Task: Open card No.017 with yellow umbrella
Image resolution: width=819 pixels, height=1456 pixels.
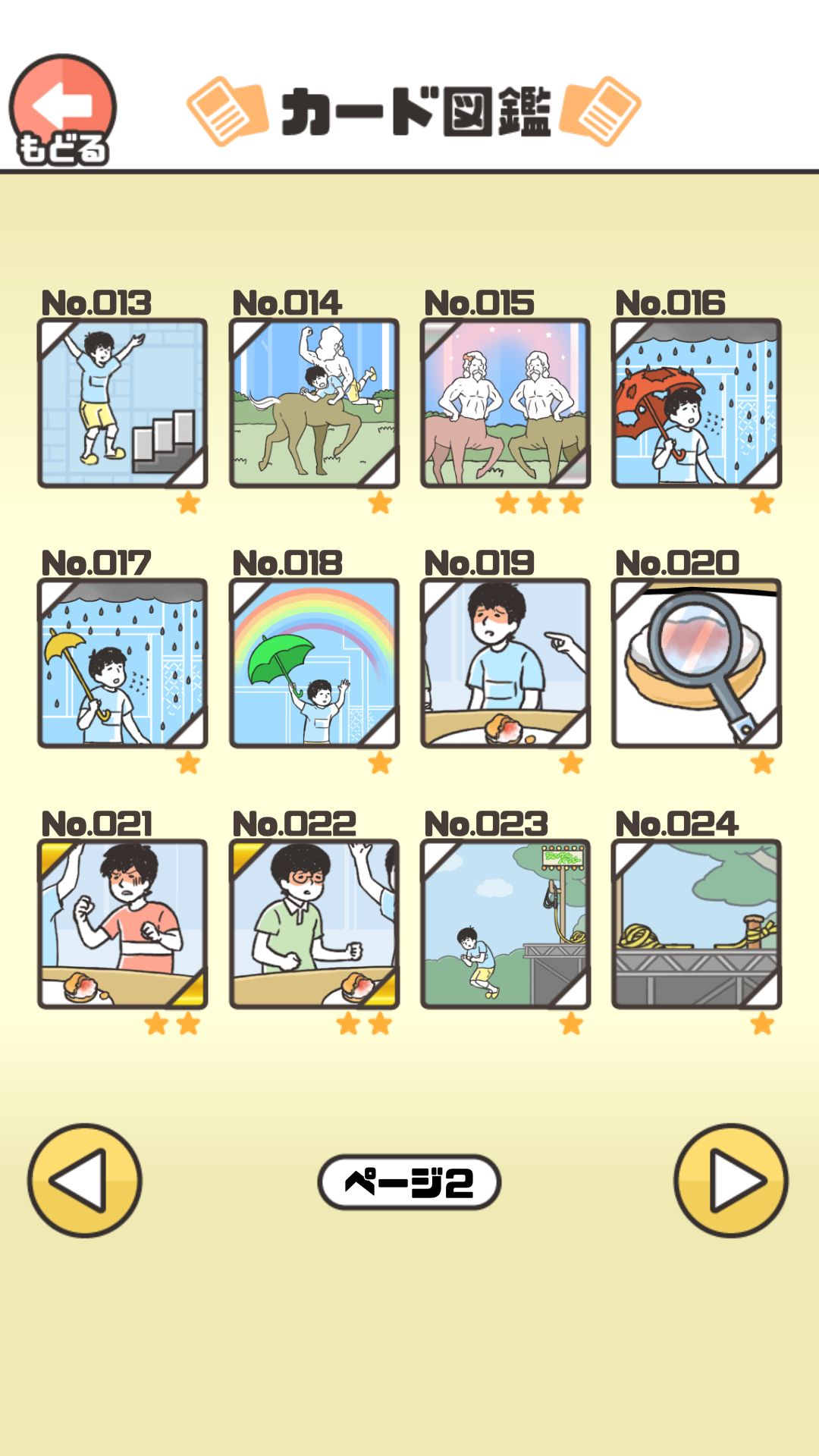Action: click(x=122, y=664)
